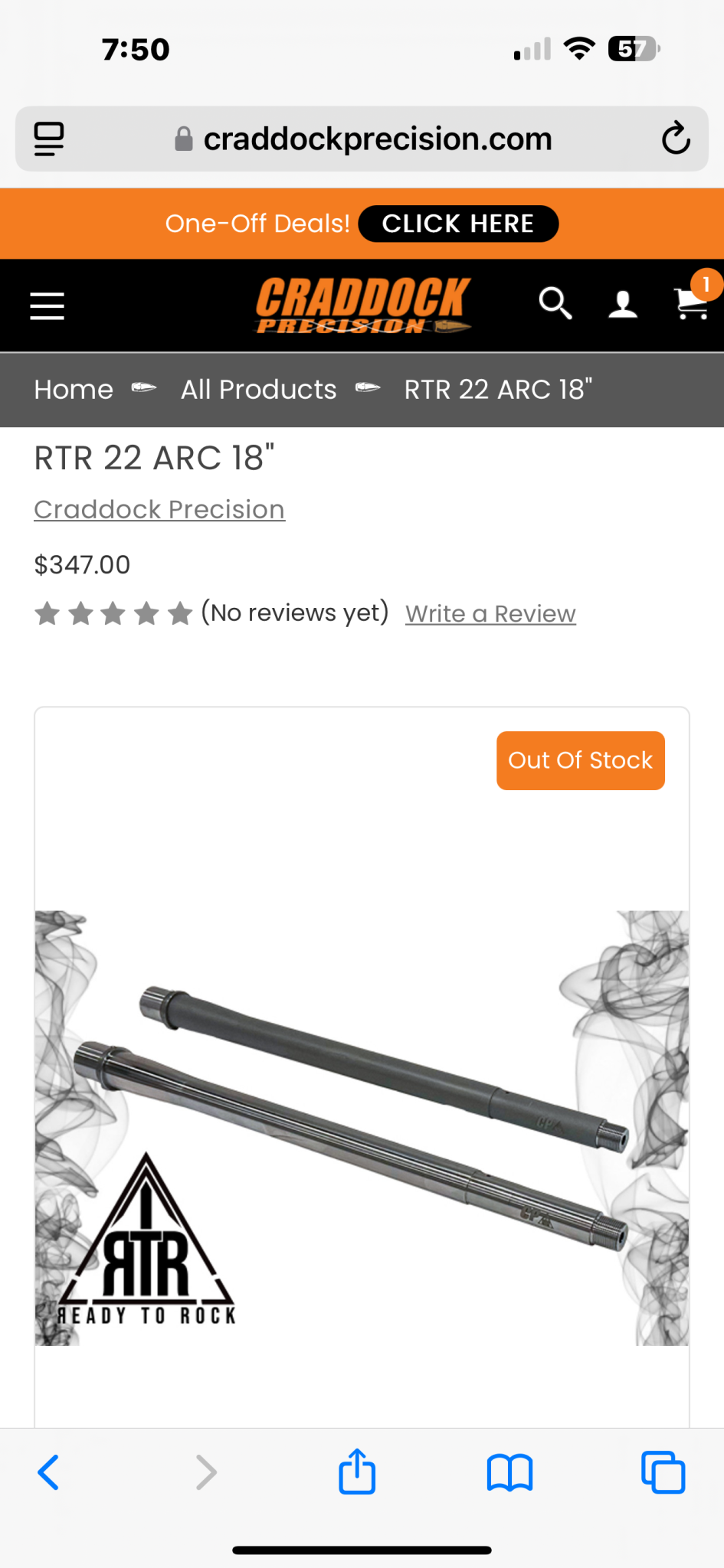Viewport: 724px width, 1568px height.
Task: Open the RTR barrel product image
Action: point(362,1127)
